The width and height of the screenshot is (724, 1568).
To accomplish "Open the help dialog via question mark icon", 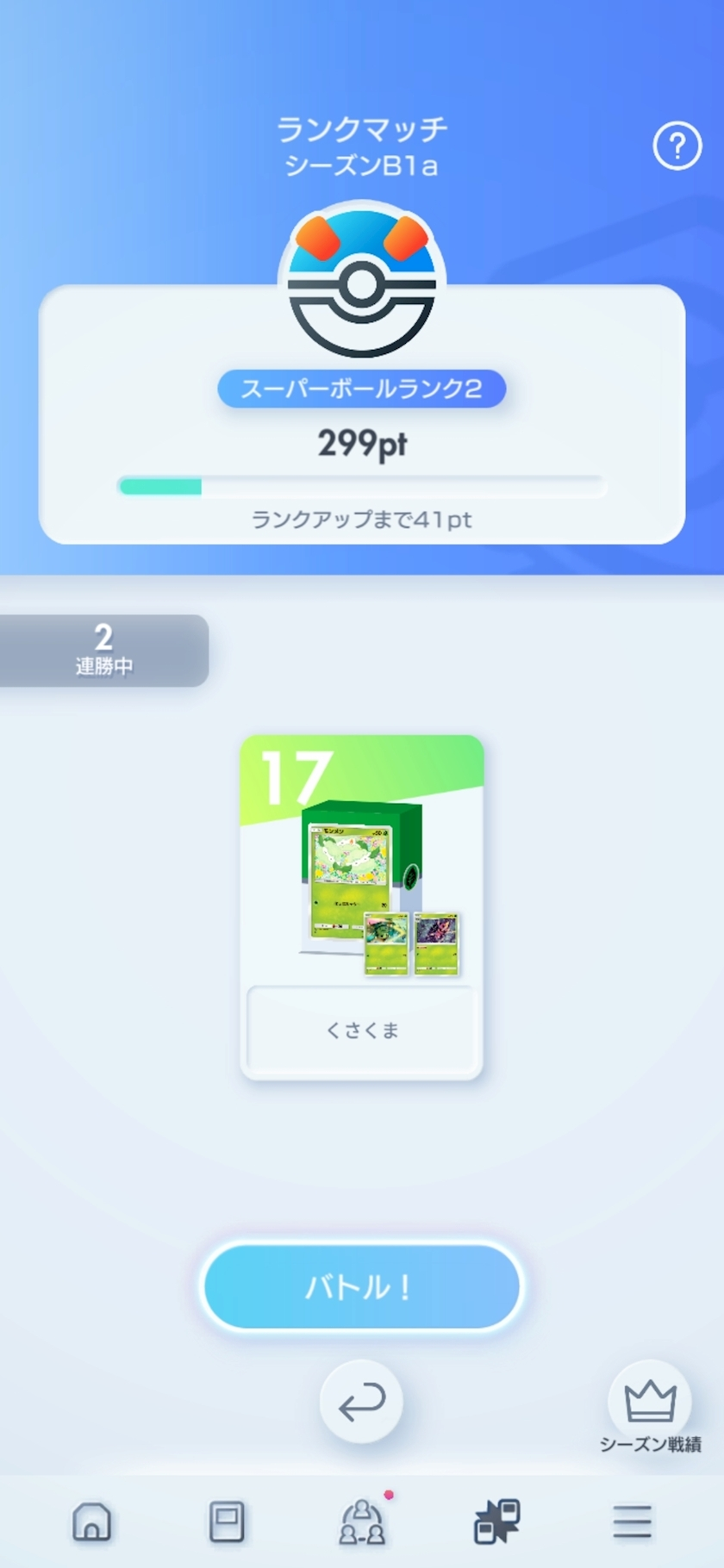I will click(x=677, y=146).
